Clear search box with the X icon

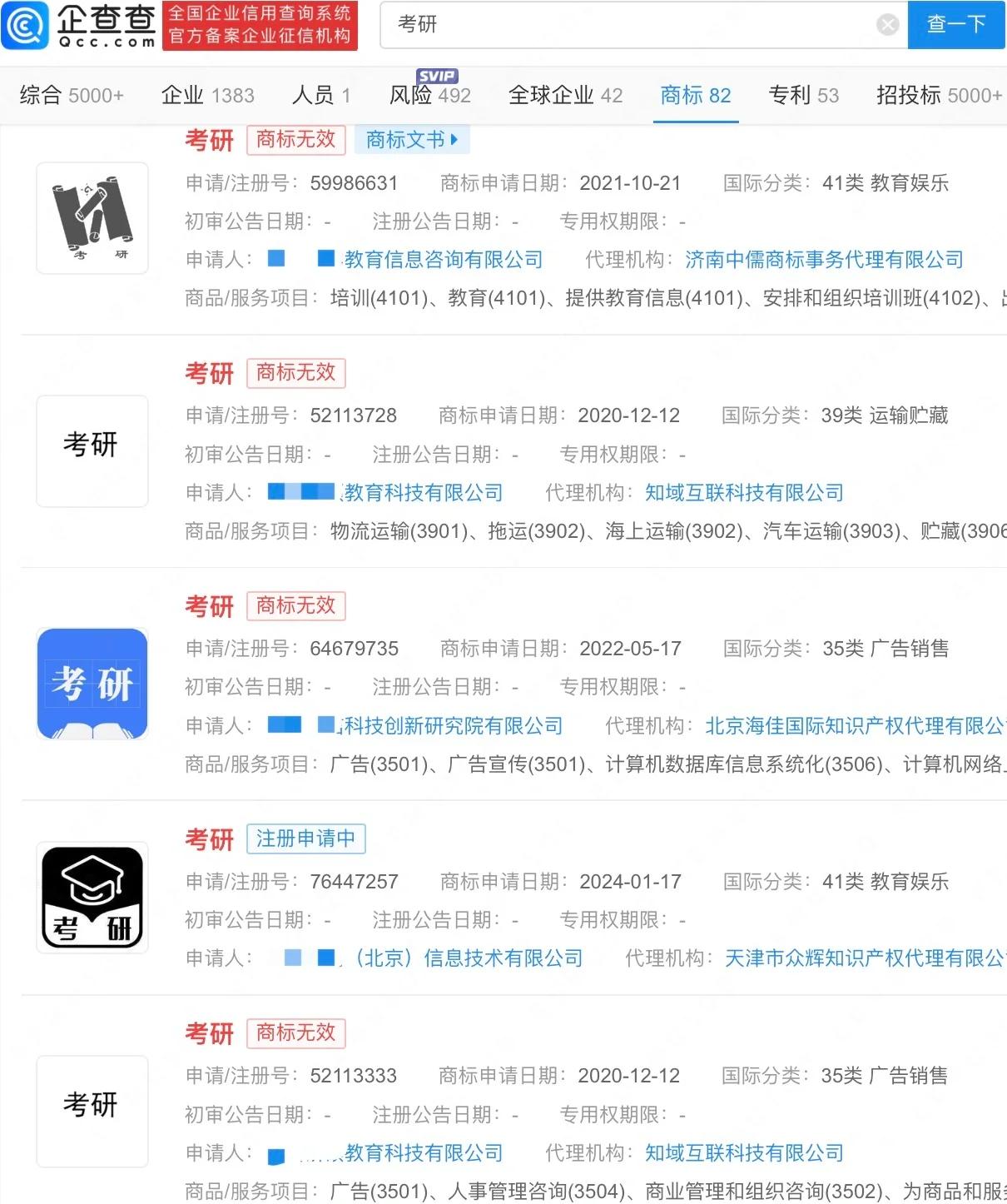click(x=887, y=25)
